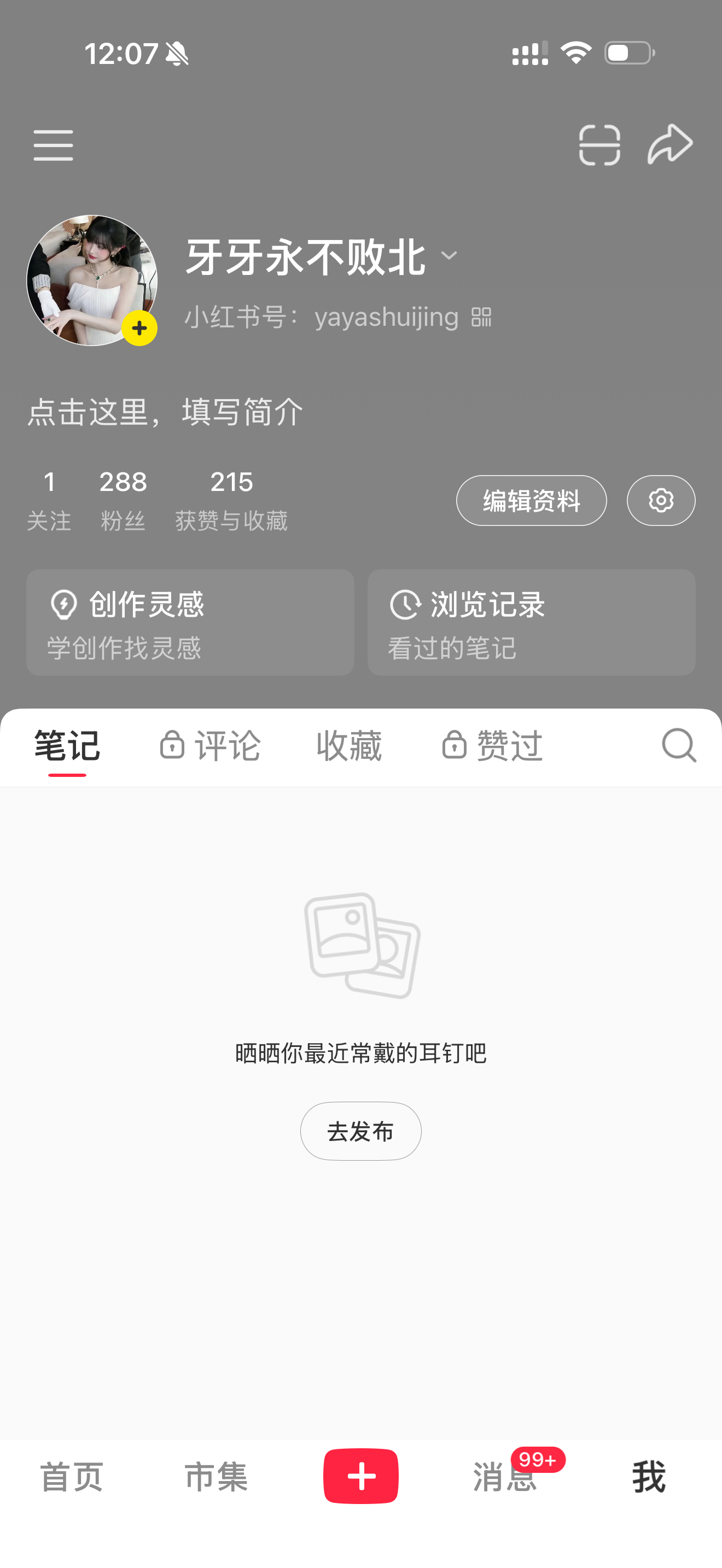722x1568 pixels.
Task: Open settings via the gear icon
Action: (661, 500)
